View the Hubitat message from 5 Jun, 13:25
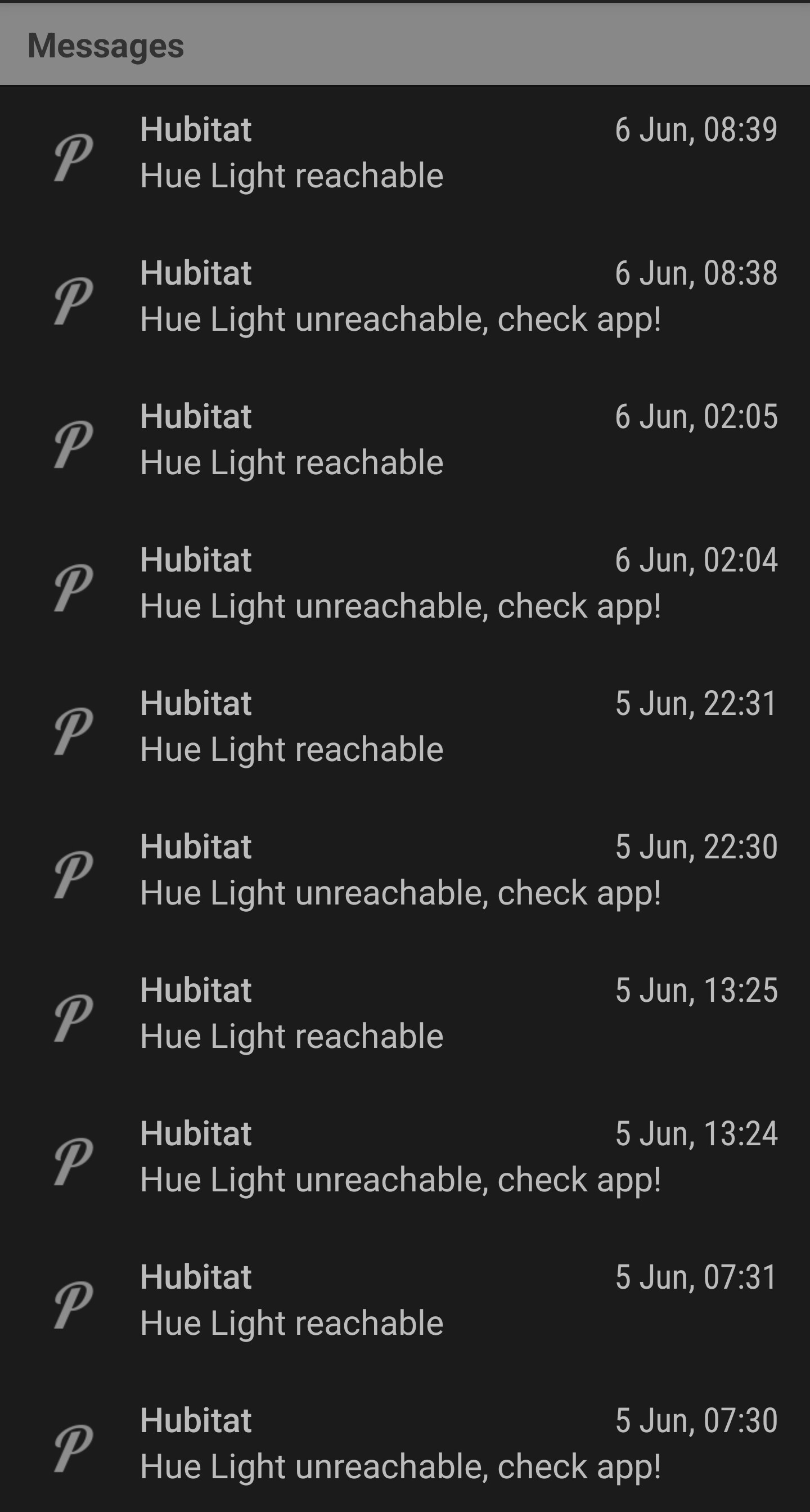The width and height of the screenshot is (810, 1512). [405, 1014]
